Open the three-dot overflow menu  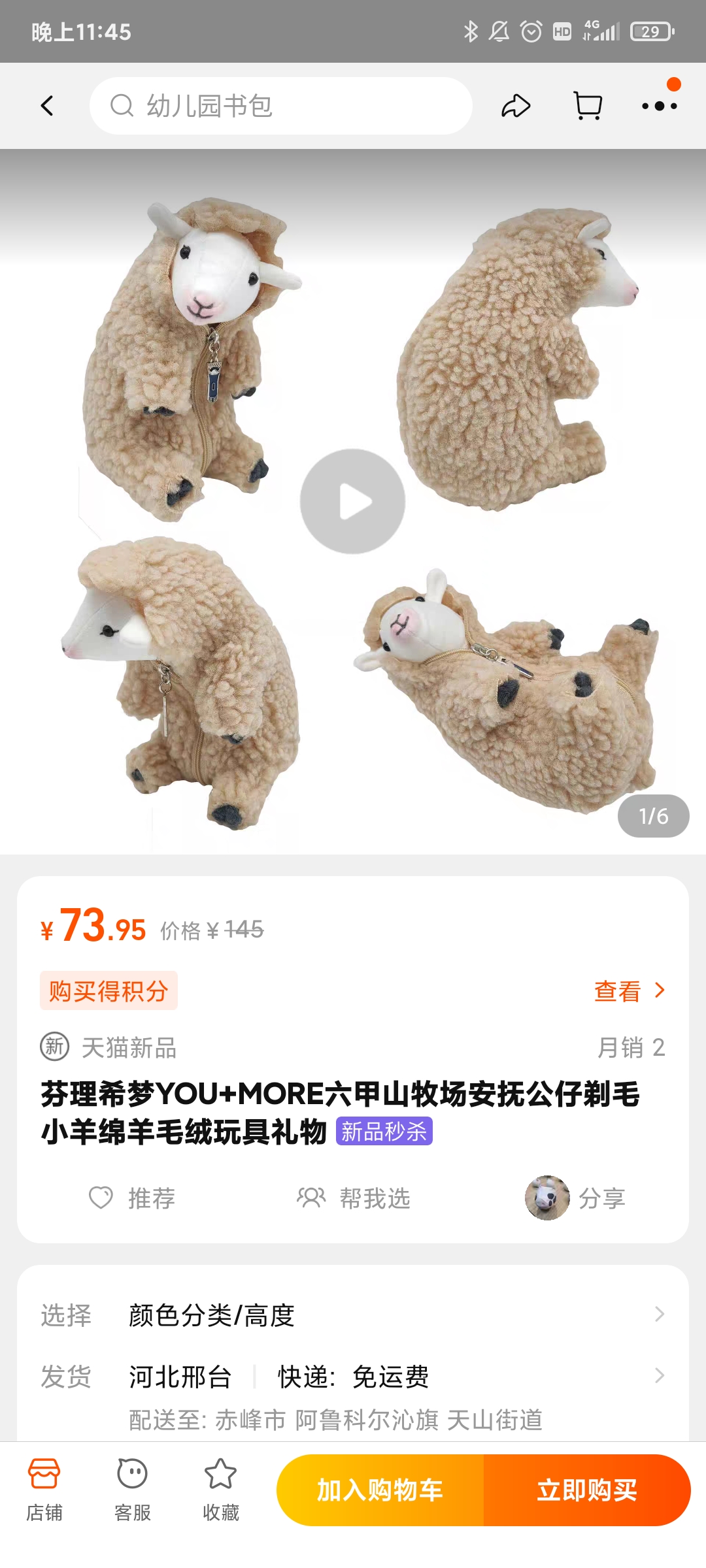point(659,106)
